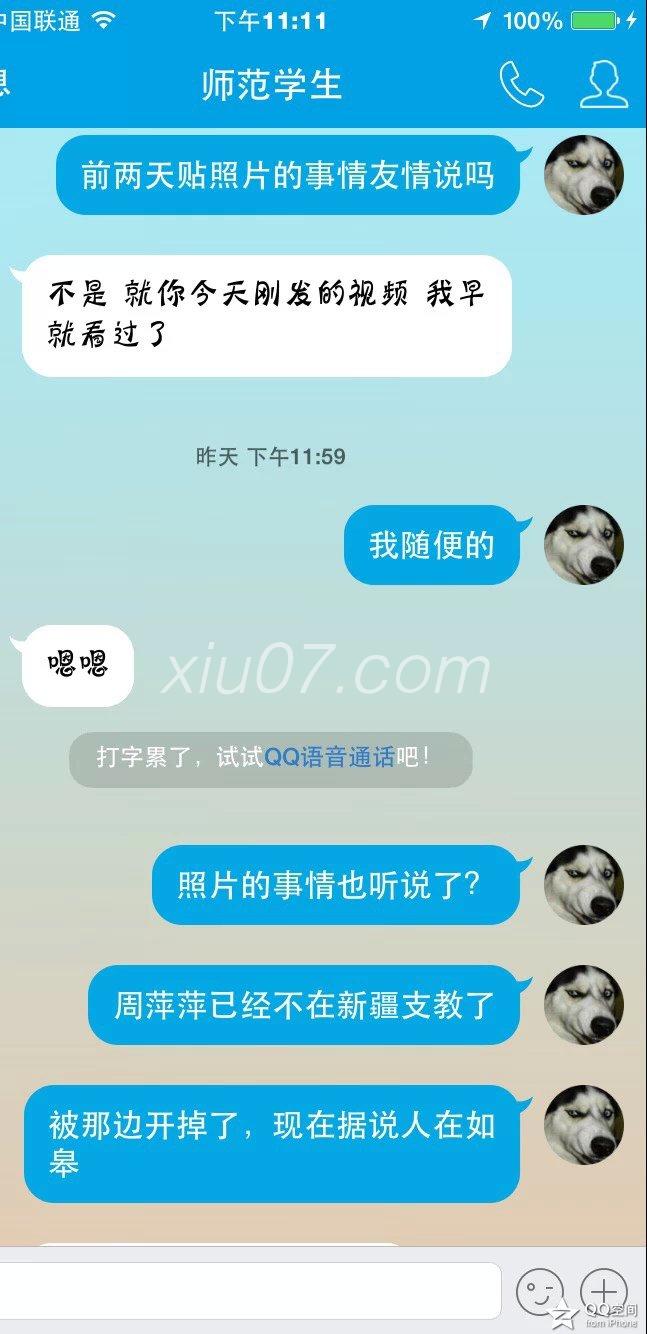Tap the avatar beside 我随便的
The image size is (647, 1334).
pyautogui.click(x=584, y=545)
